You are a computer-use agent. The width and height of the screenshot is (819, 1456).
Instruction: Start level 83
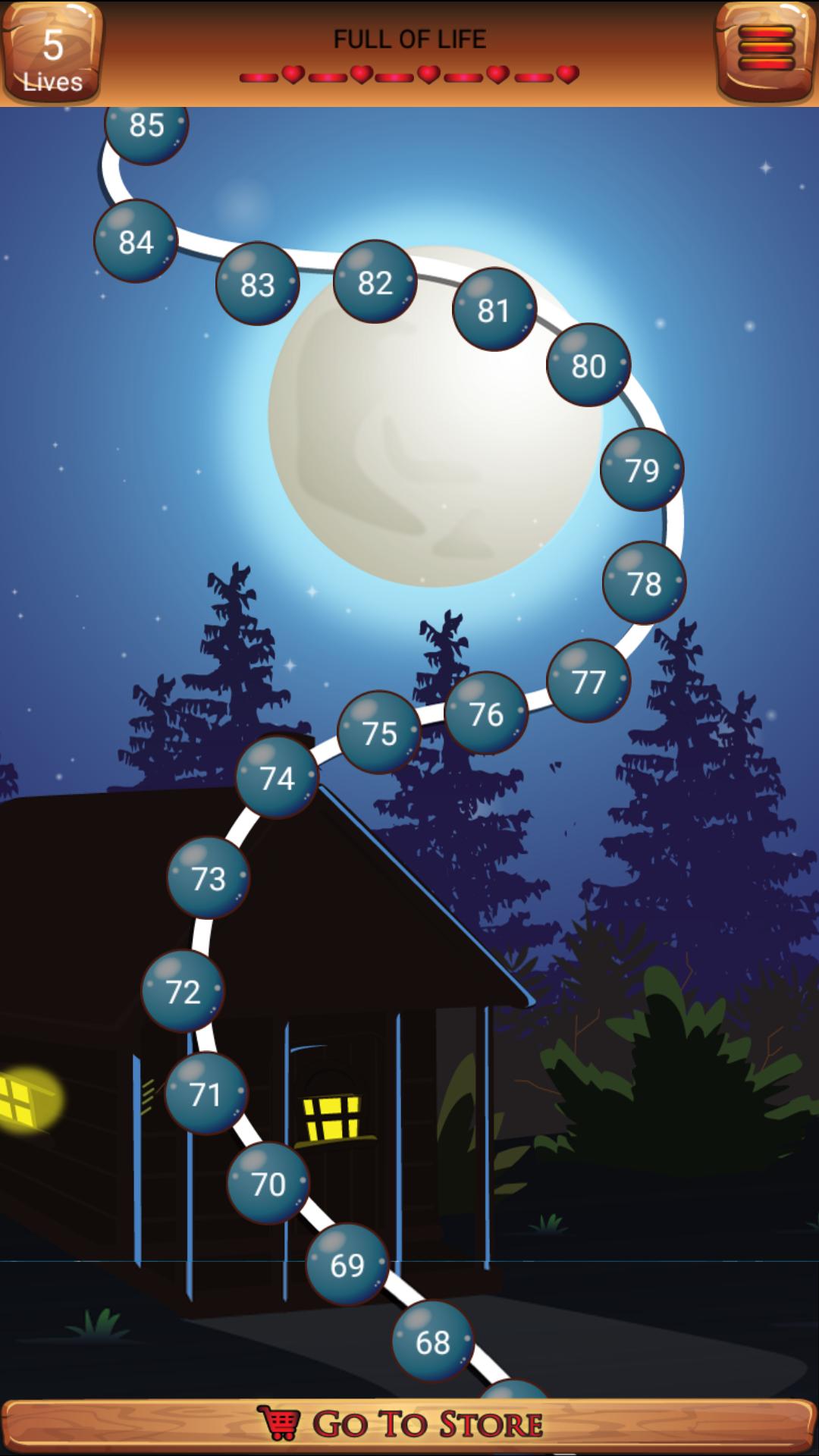point(258,284)
